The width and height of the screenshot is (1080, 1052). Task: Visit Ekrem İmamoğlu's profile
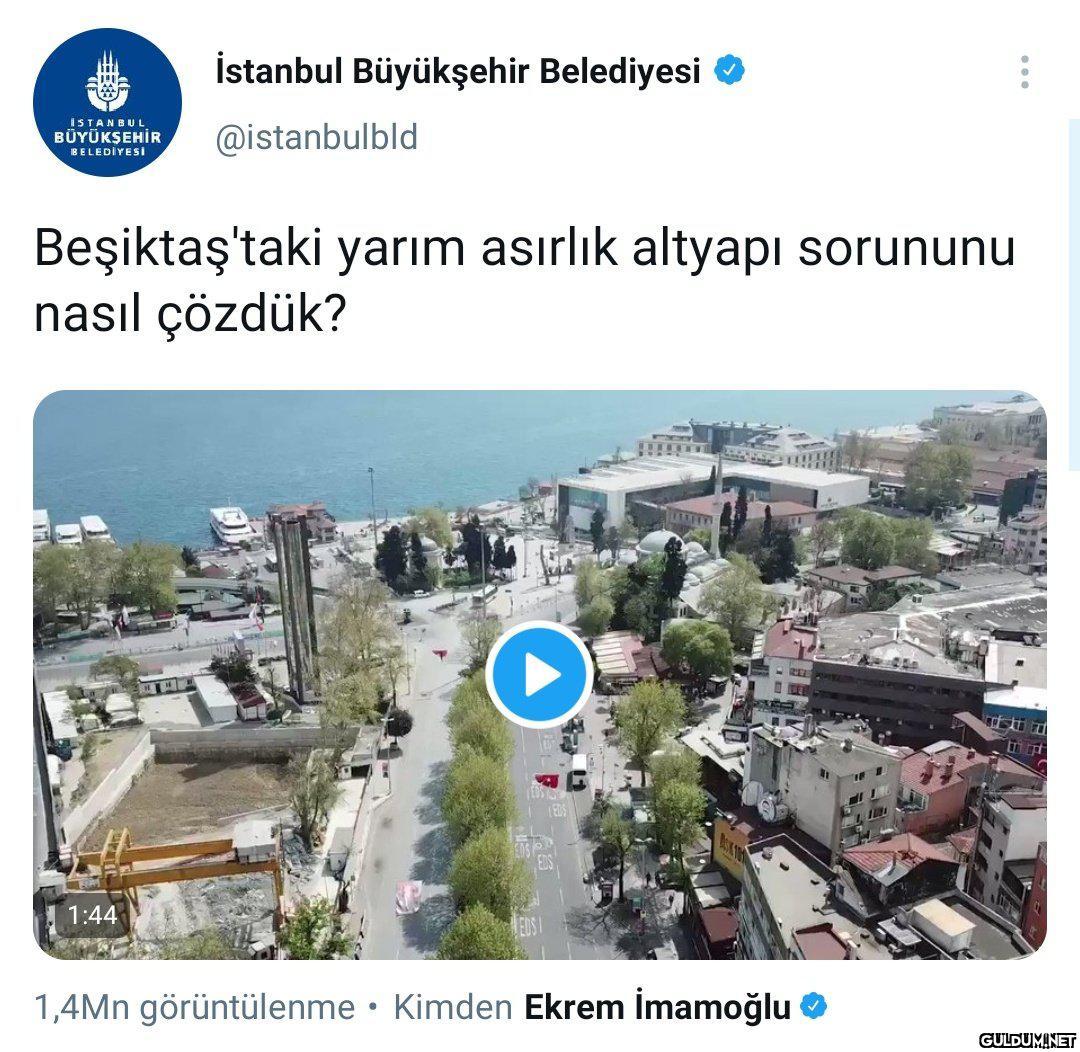(x=657, y=1007)
